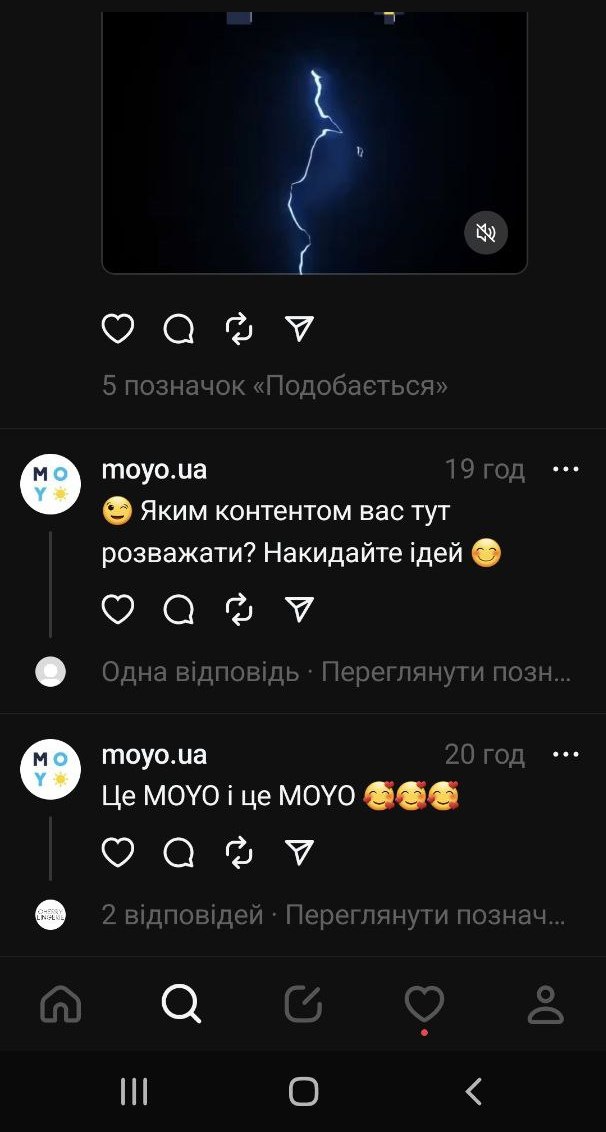
Task: Reply to 'Це MOYO і це MOYO' post
Action: click(178, 852)
